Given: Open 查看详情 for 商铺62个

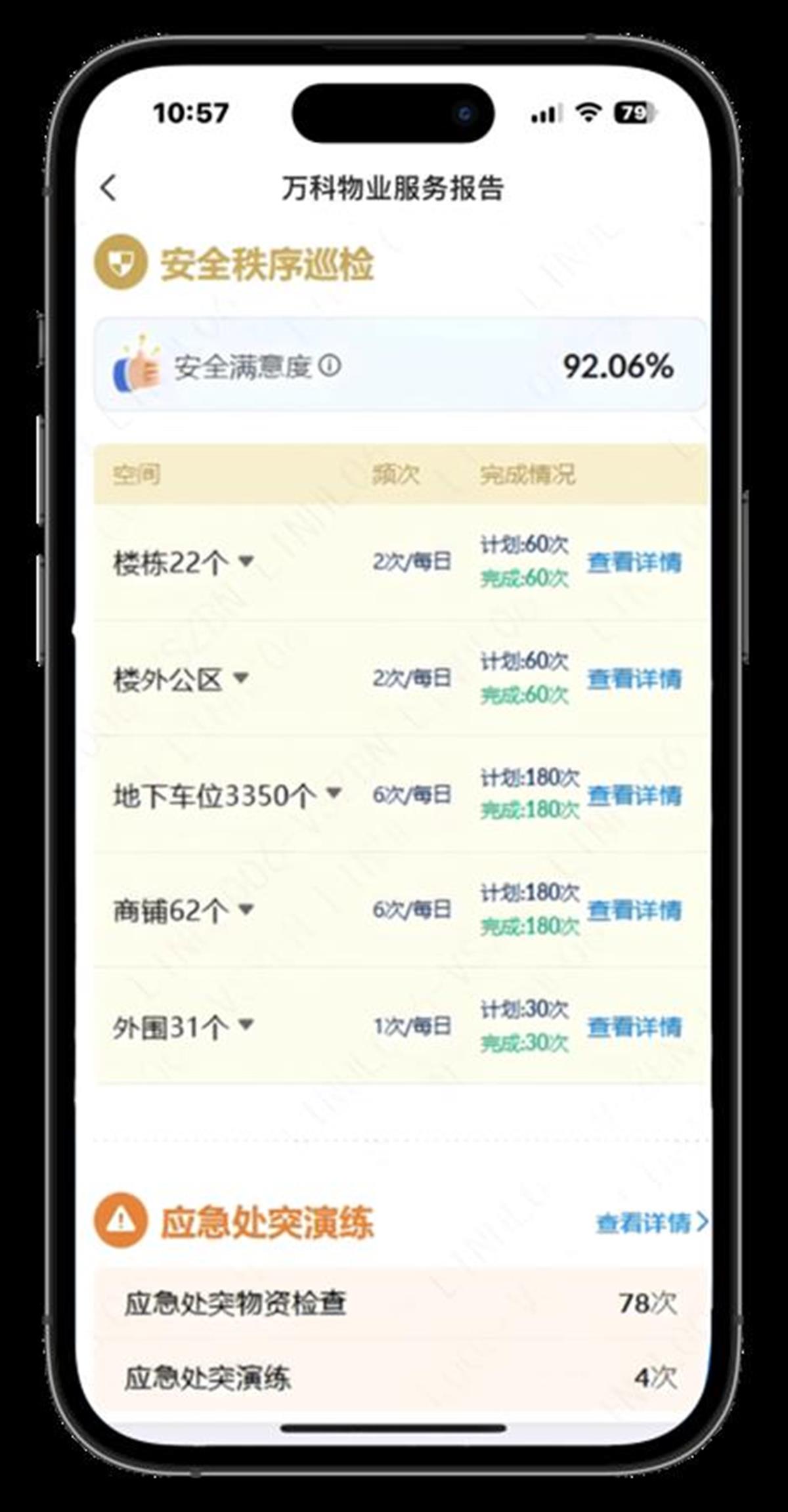Looking at the screenshot, I should pos(634,911).
